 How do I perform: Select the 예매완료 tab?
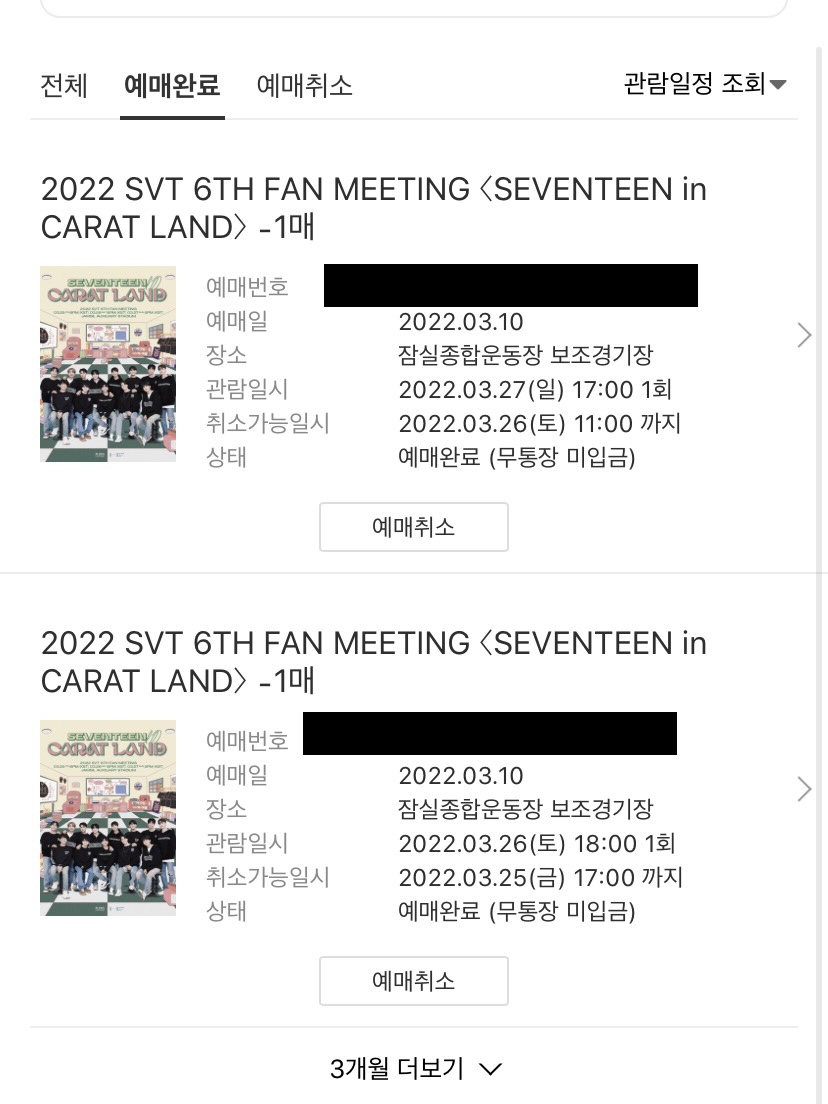point(172,85)
